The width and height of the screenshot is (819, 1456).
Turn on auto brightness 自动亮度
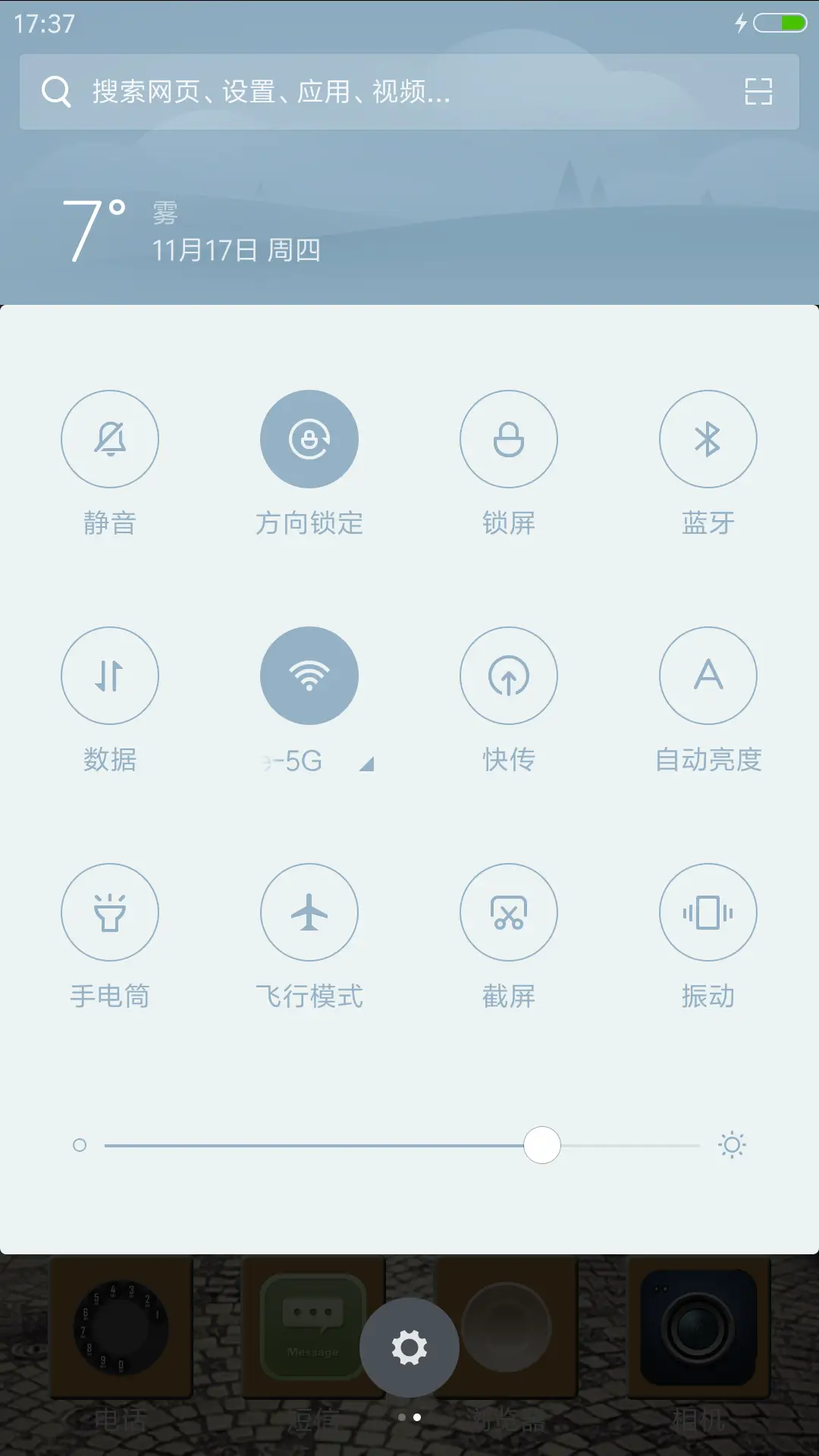click(x=708, y=676)
